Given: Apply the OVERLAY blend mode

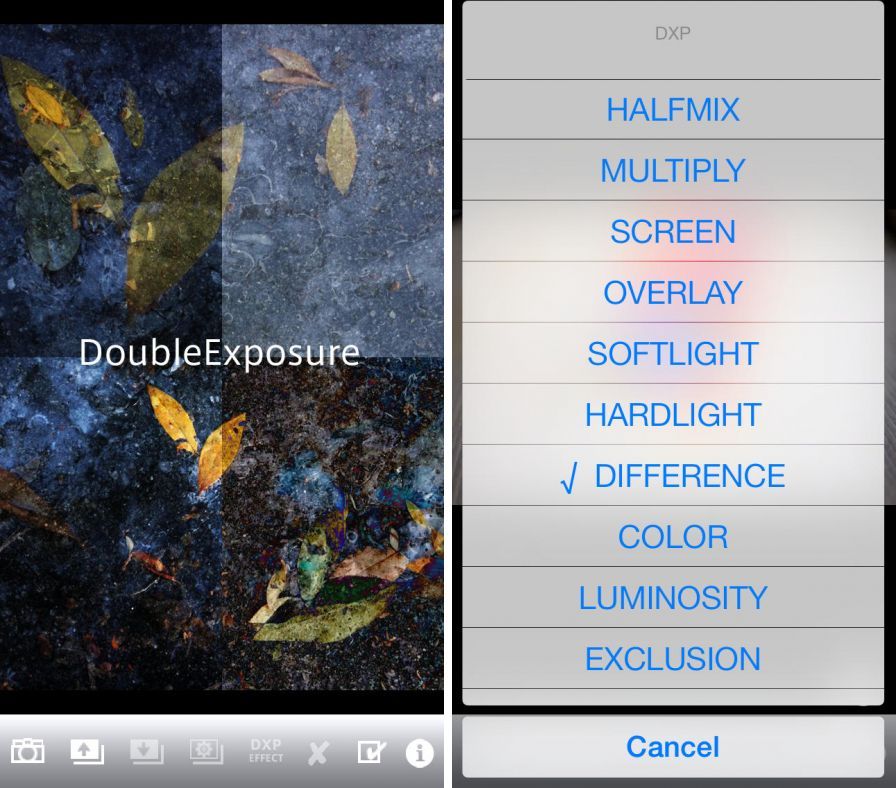Looking at the screenshot, I should pyautogui.click(x=673, y=293).
